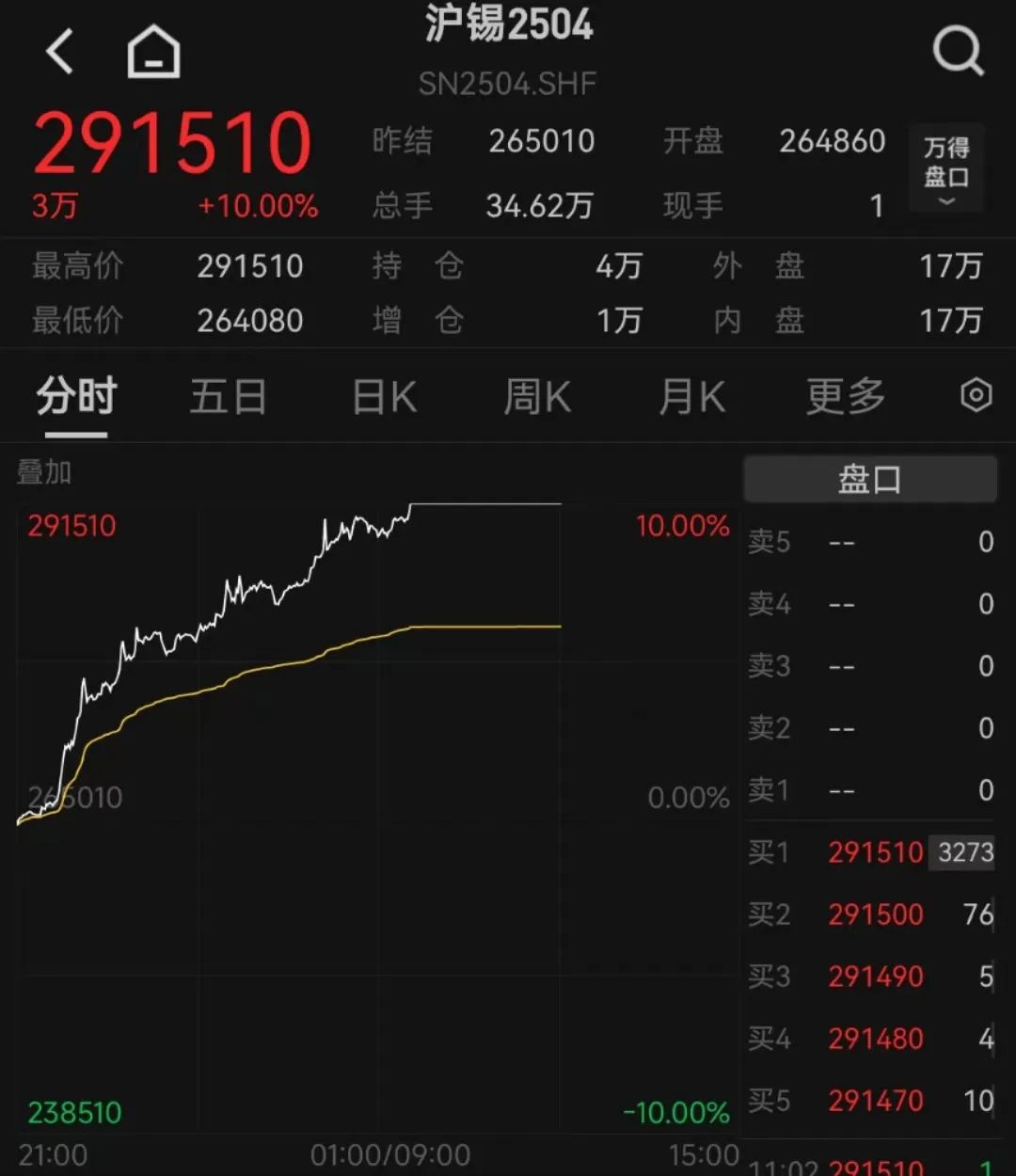Viewport: 1016px width, 1176px height.
Task: Open the search magnifier
Action: [958, 51]
